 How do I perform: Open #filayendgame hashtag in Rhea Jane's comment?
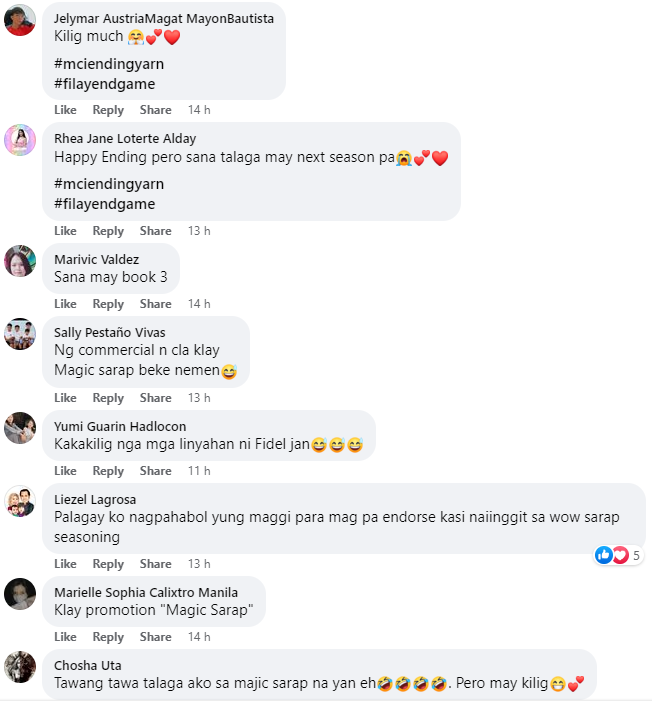tap(105, 204)
